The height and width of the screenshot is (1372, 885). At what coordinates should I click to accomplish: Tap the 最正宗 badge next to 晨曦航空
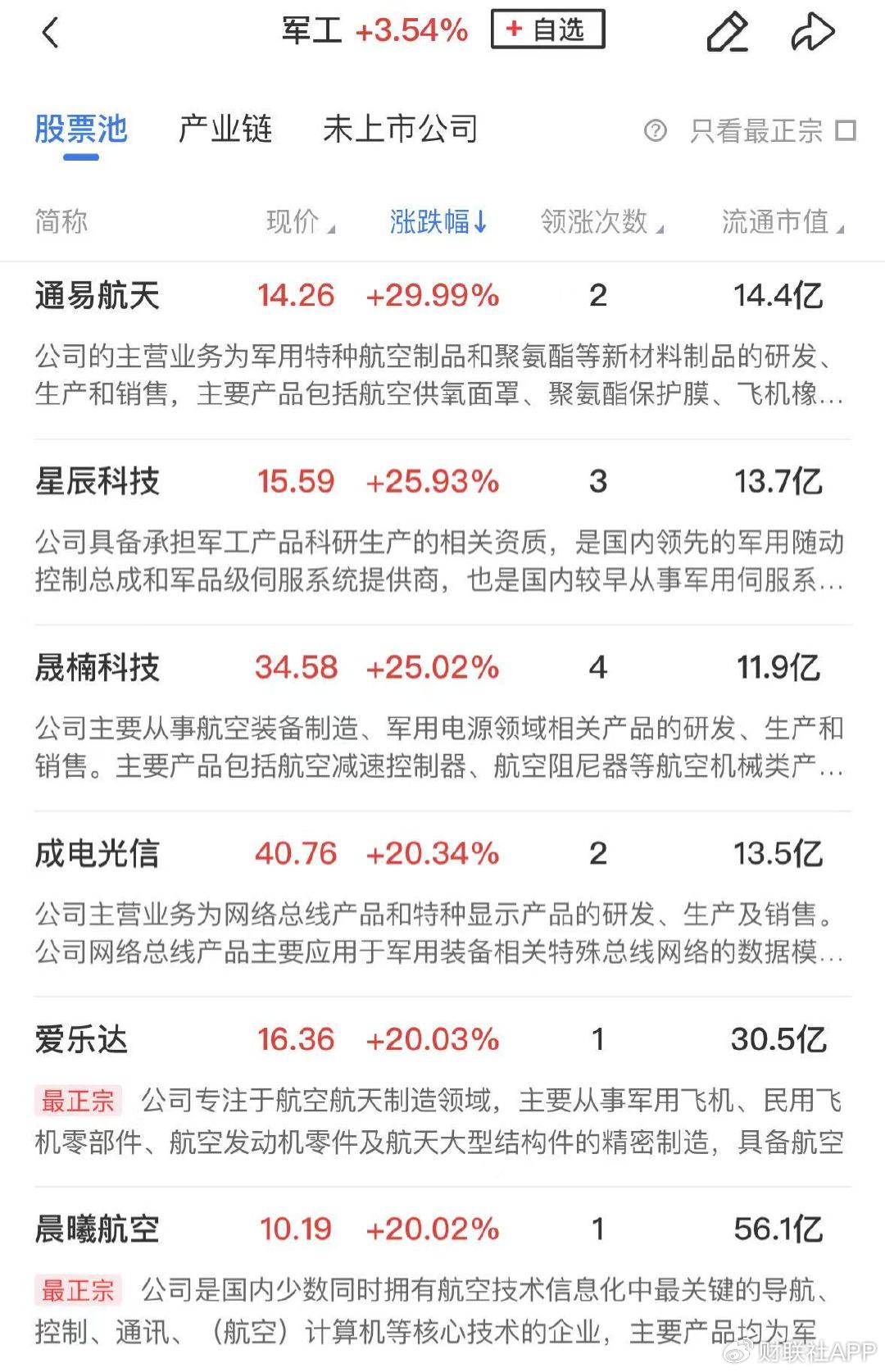click(x=79, y=1289)
